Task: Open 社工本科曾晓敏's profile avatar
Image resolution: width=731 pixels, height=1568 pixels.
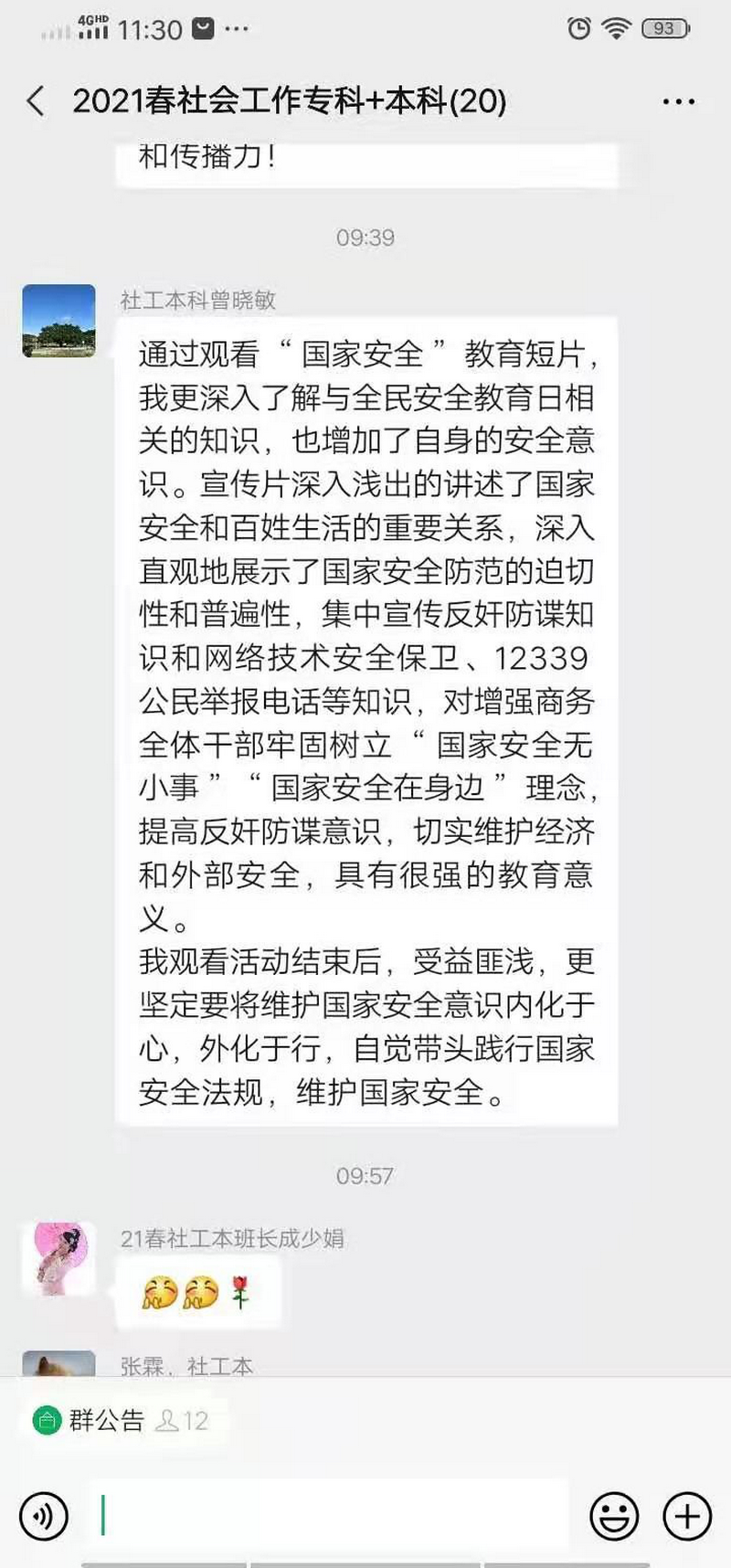Action: tap(59, 321)
